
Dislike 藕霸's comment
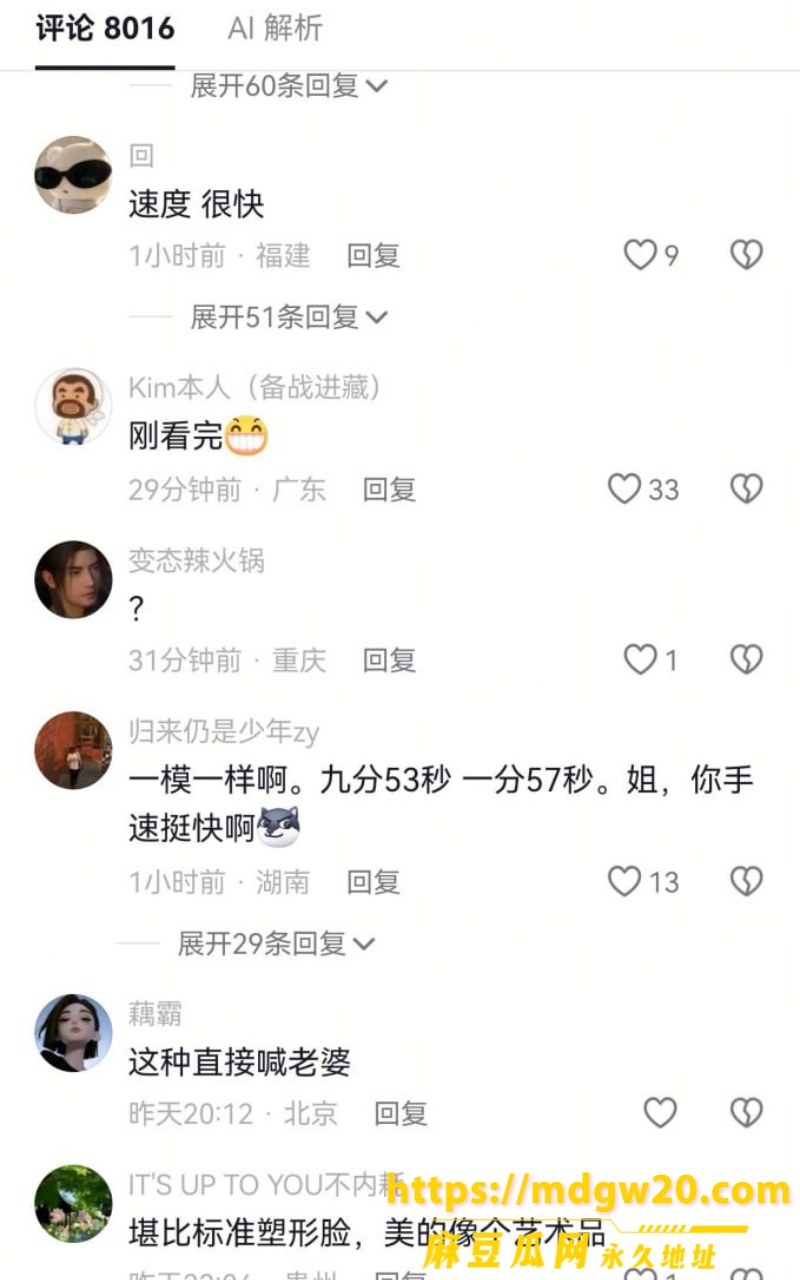(746, 1112)
